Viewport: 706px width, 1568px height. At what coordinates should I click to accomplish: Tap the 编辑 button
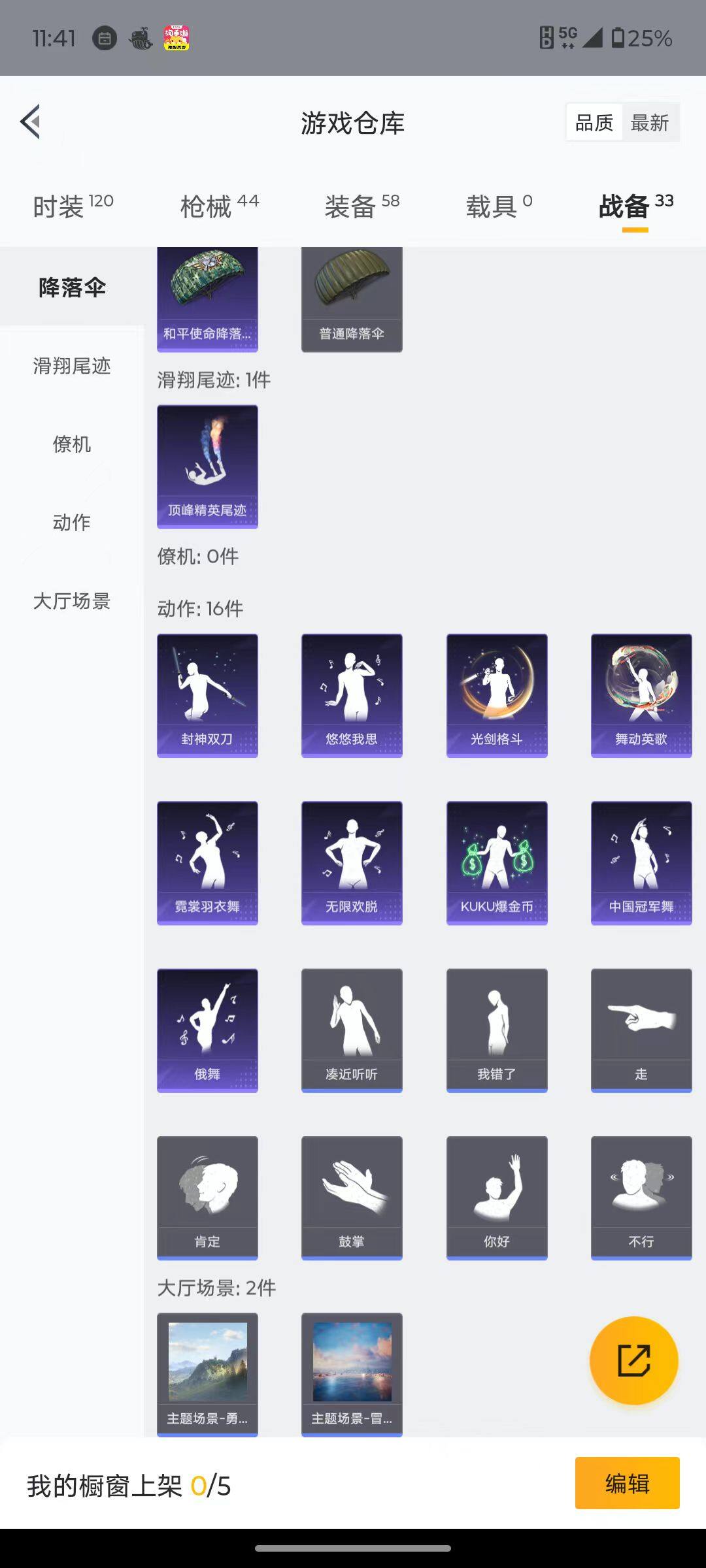(x=627, y=1483)
